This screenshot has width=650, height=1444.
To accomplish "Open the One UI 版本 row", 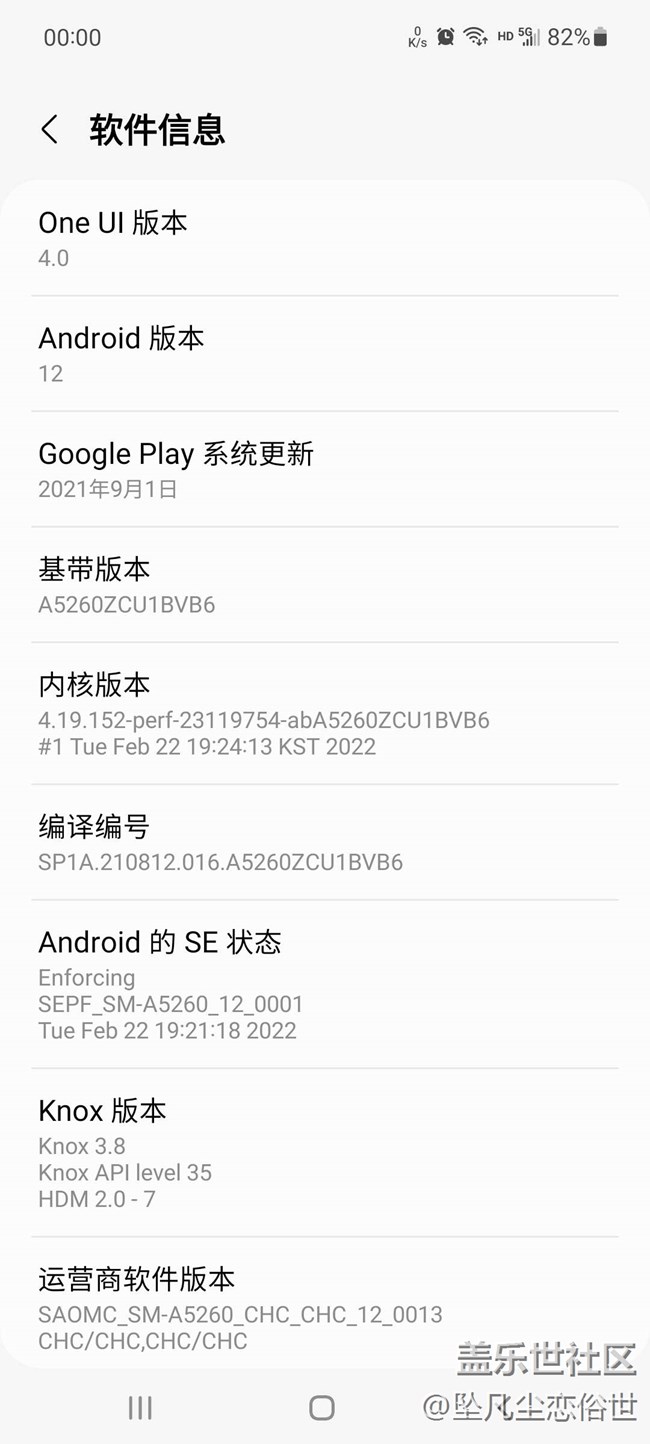I will coord(324,238).
